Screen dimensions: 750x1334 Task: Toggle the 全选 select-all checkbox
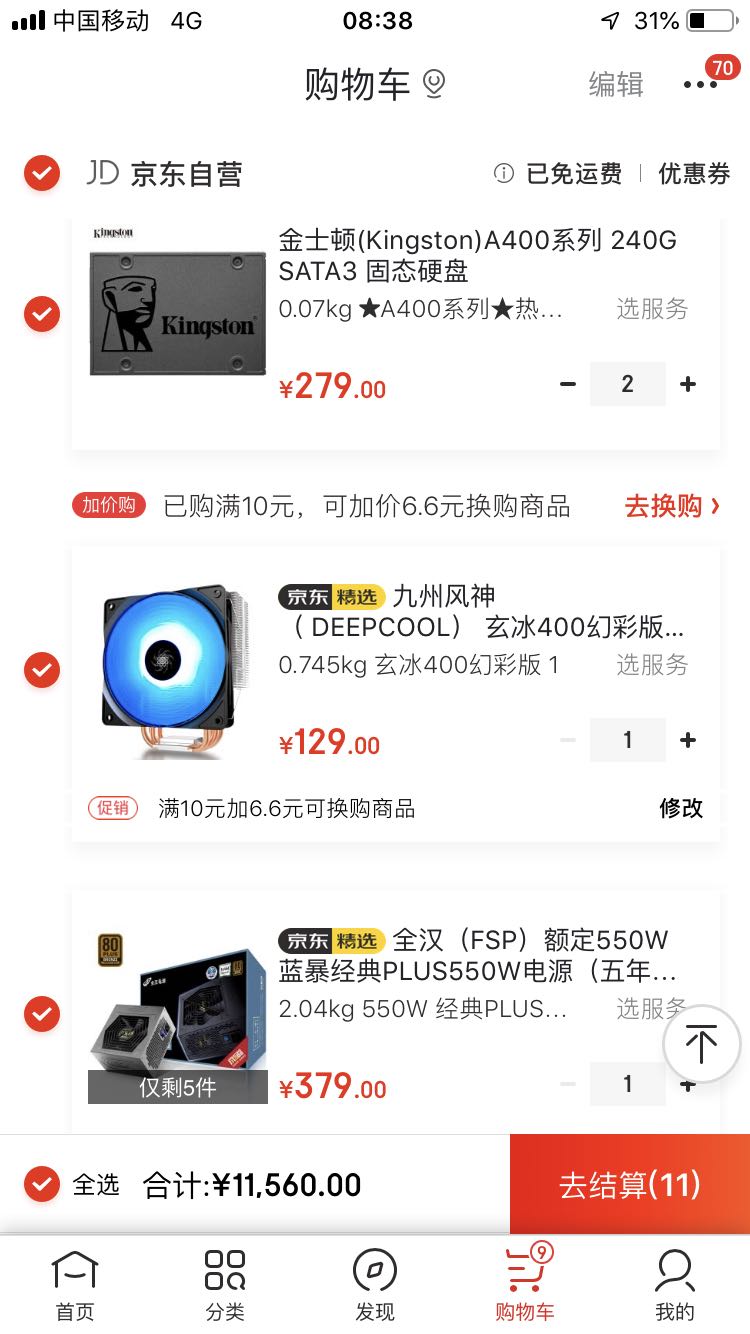coord(42,1184)
